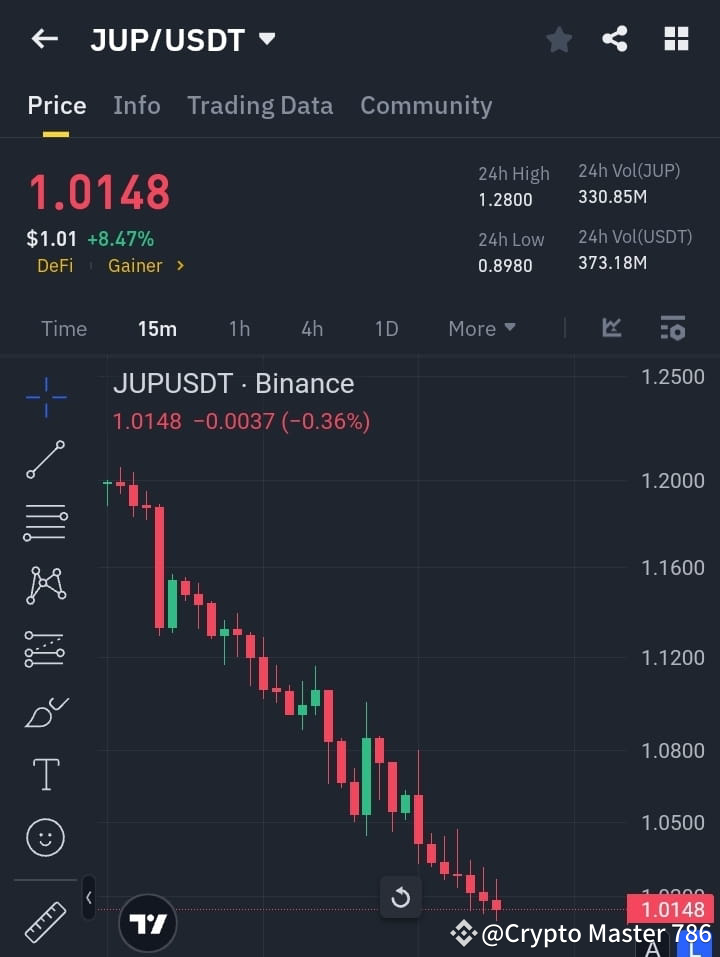Select the ruler measure tool
The width and height of the screenshot is (720, 957).
(x=45, y=922)
